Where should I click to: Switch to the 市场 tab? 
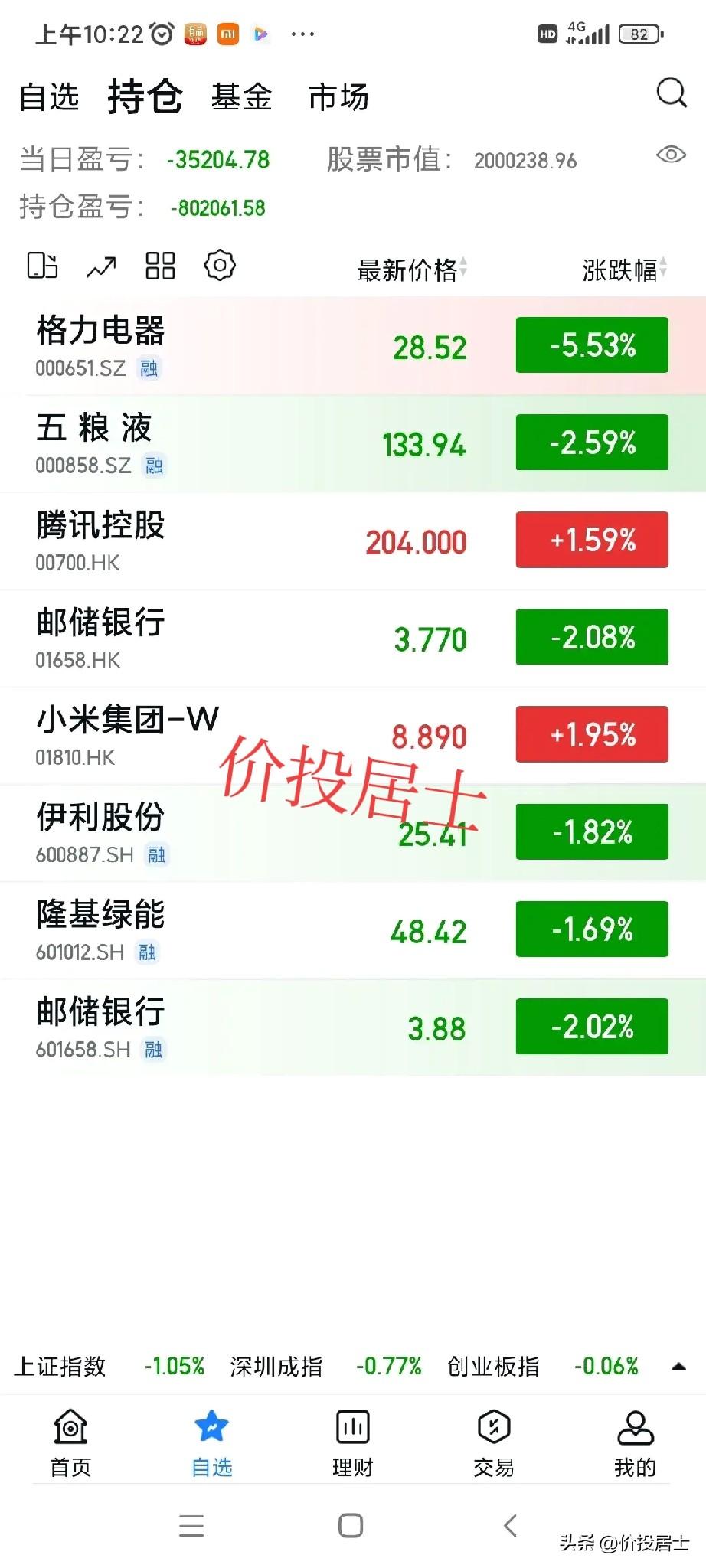click(x=338, y=96)
